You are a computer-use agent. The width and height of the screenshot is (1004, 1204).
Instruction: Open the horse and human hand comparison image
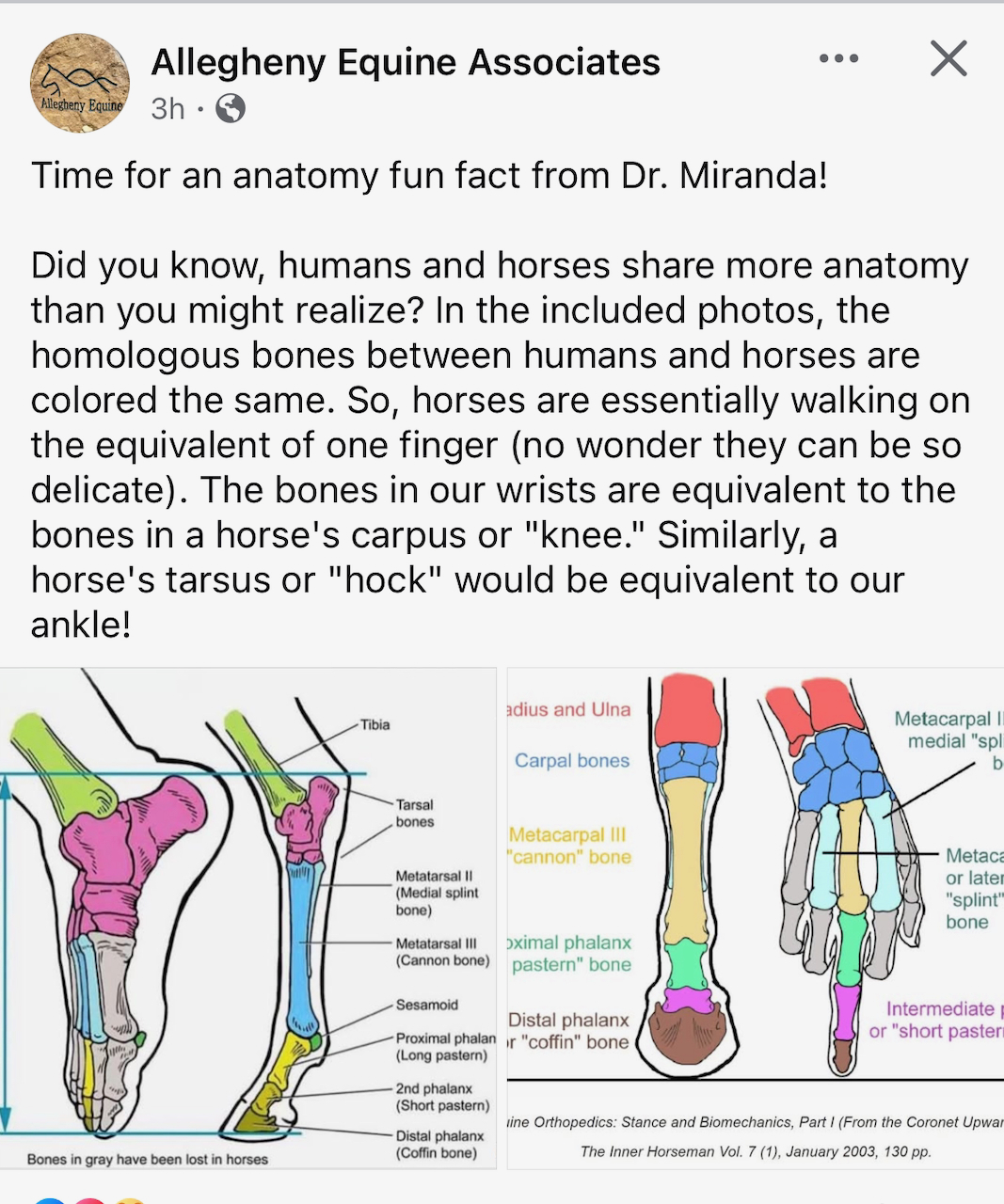[755, 917]
